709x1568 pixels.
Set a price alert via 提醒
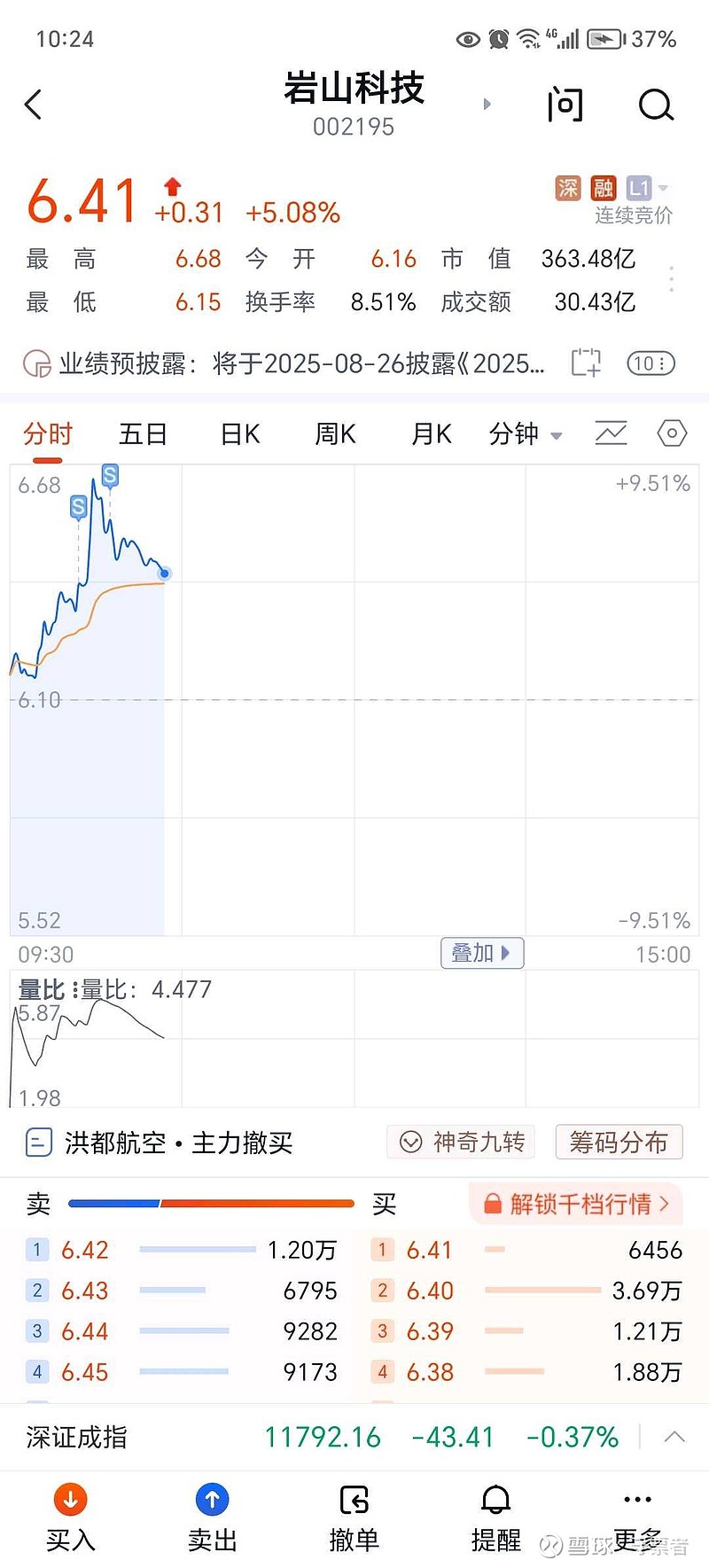(496, 1517)
